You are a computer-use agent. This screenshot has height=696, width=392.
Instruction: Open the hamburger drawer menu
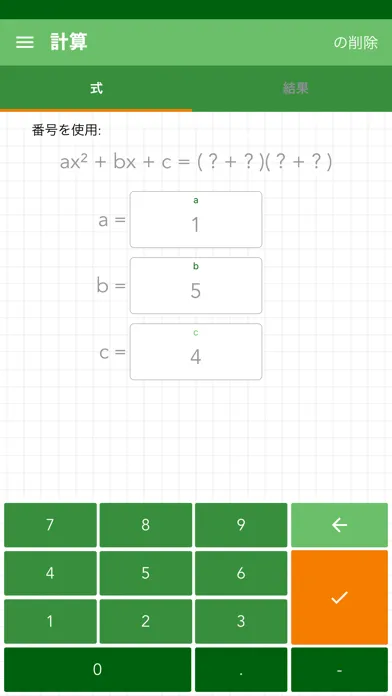25,42
